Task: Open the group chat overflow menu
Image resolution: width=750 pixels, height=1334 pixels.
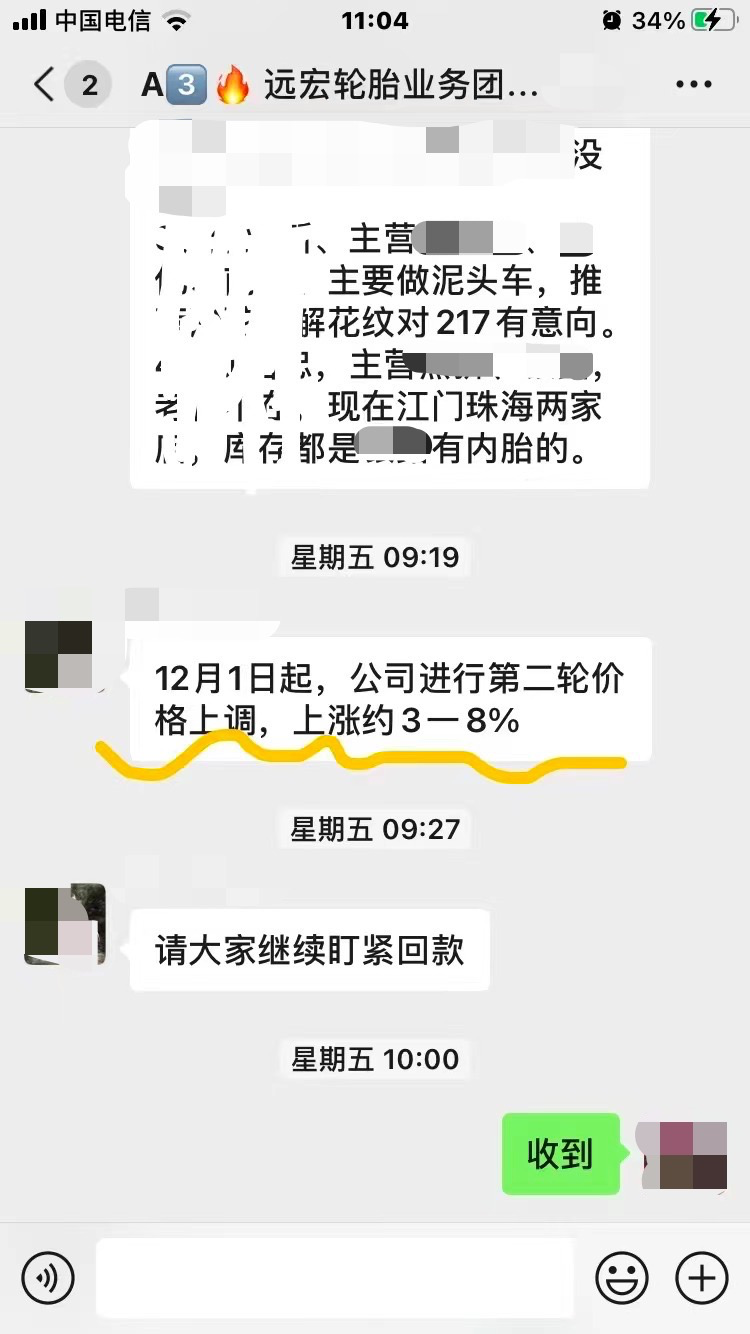Action: point(693,85)
